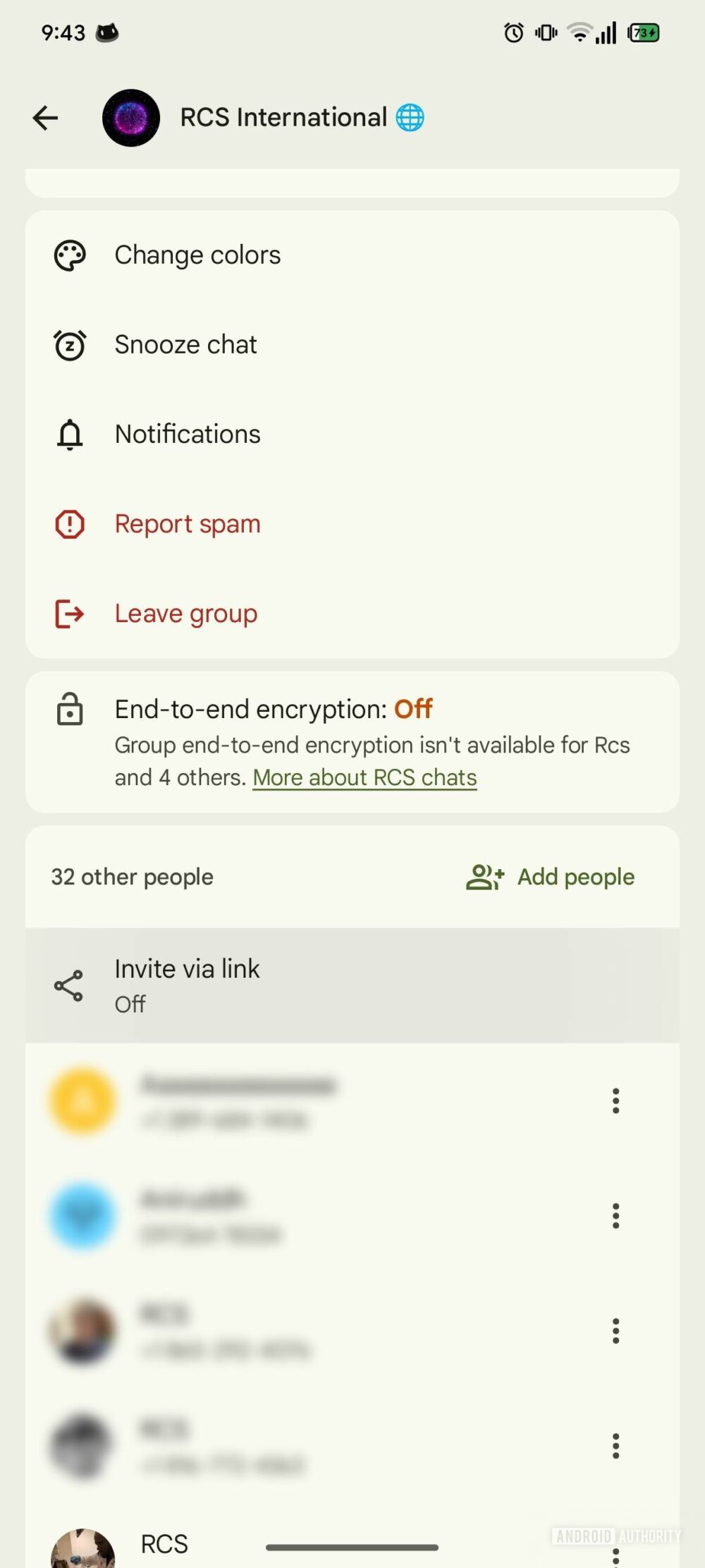Screen dimensions: 705x1568
Task: Tap the Add people icon
Action: pos(484,877)
